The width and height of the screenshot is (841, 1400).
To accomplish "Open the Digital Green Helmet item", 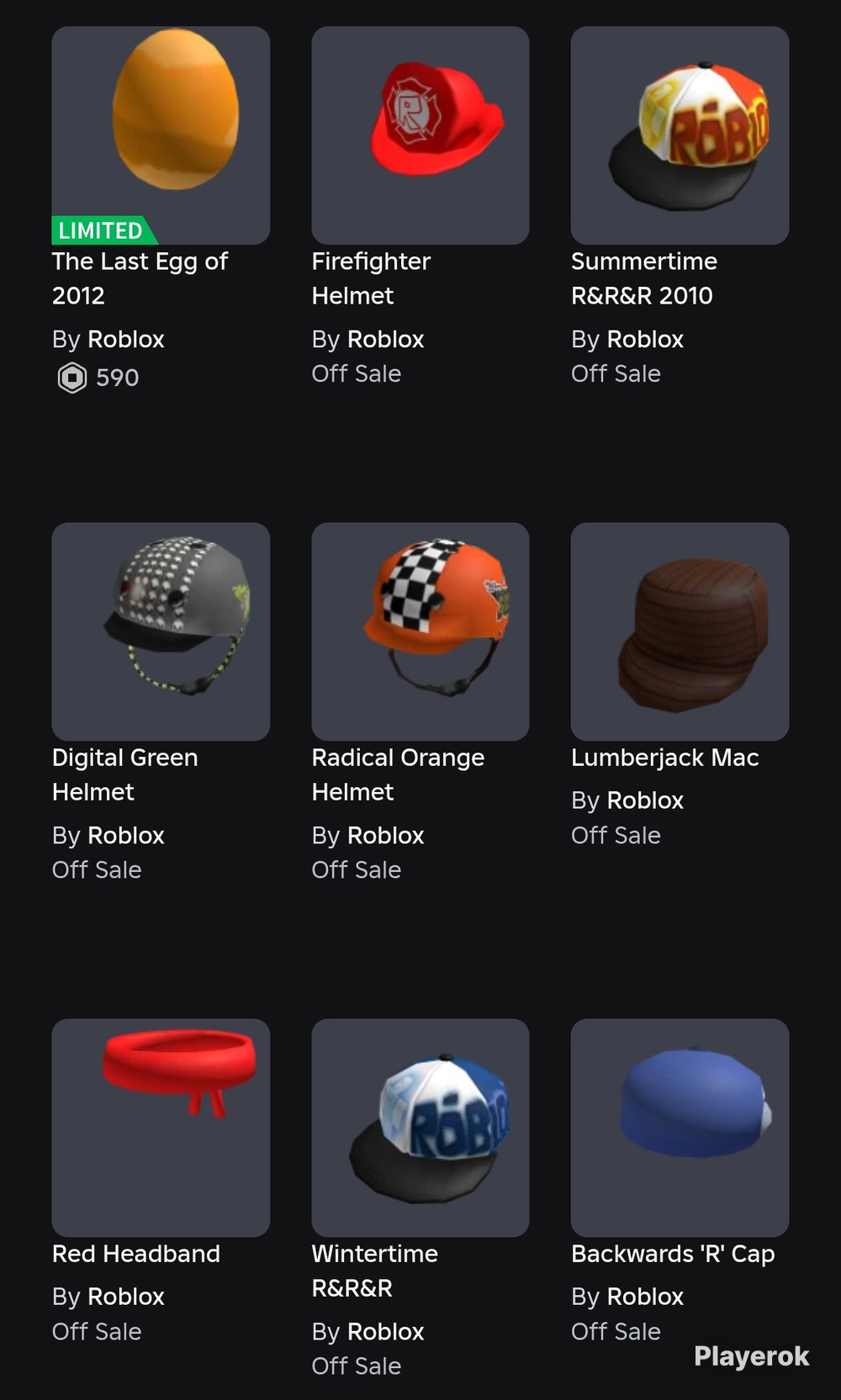I will [x=161, y=631].
